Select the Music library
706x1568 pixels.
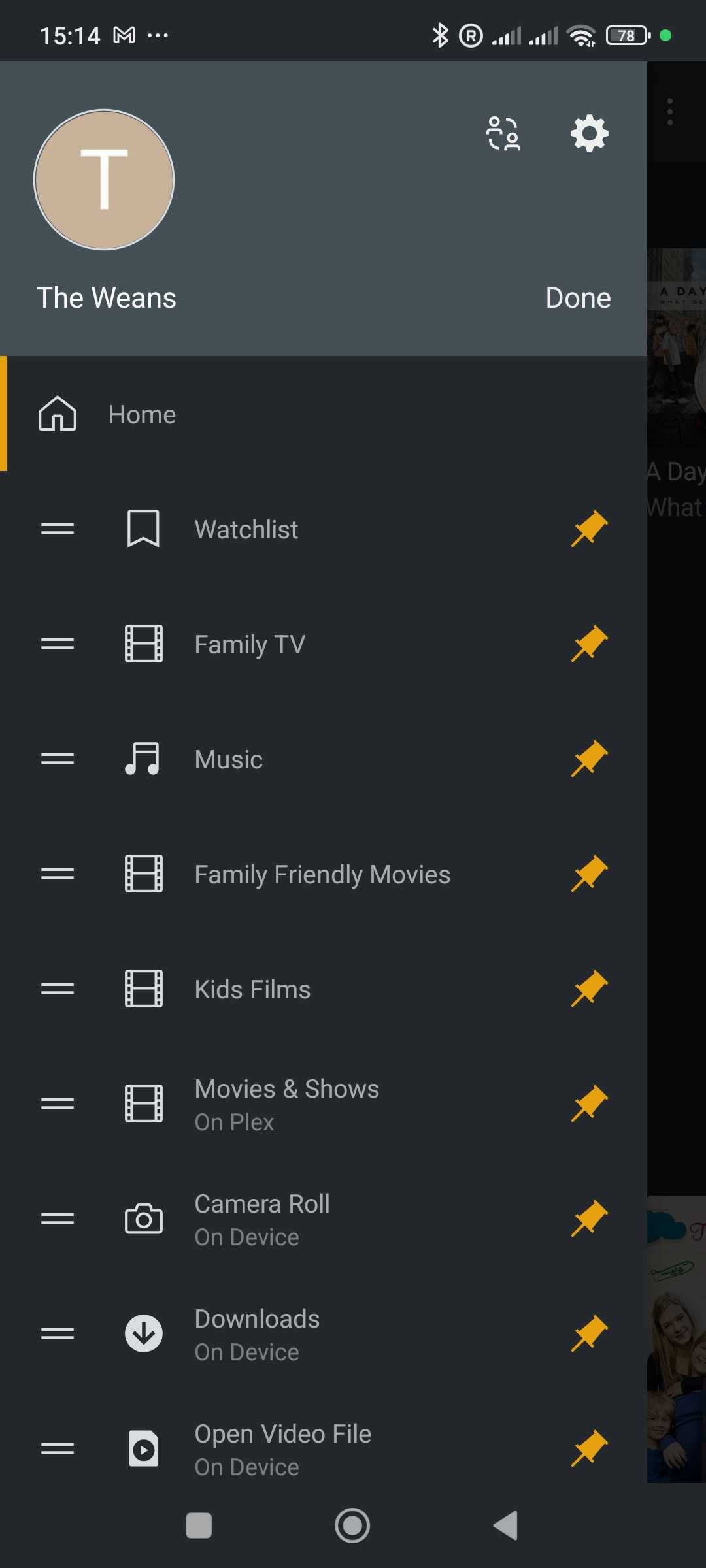229,759
